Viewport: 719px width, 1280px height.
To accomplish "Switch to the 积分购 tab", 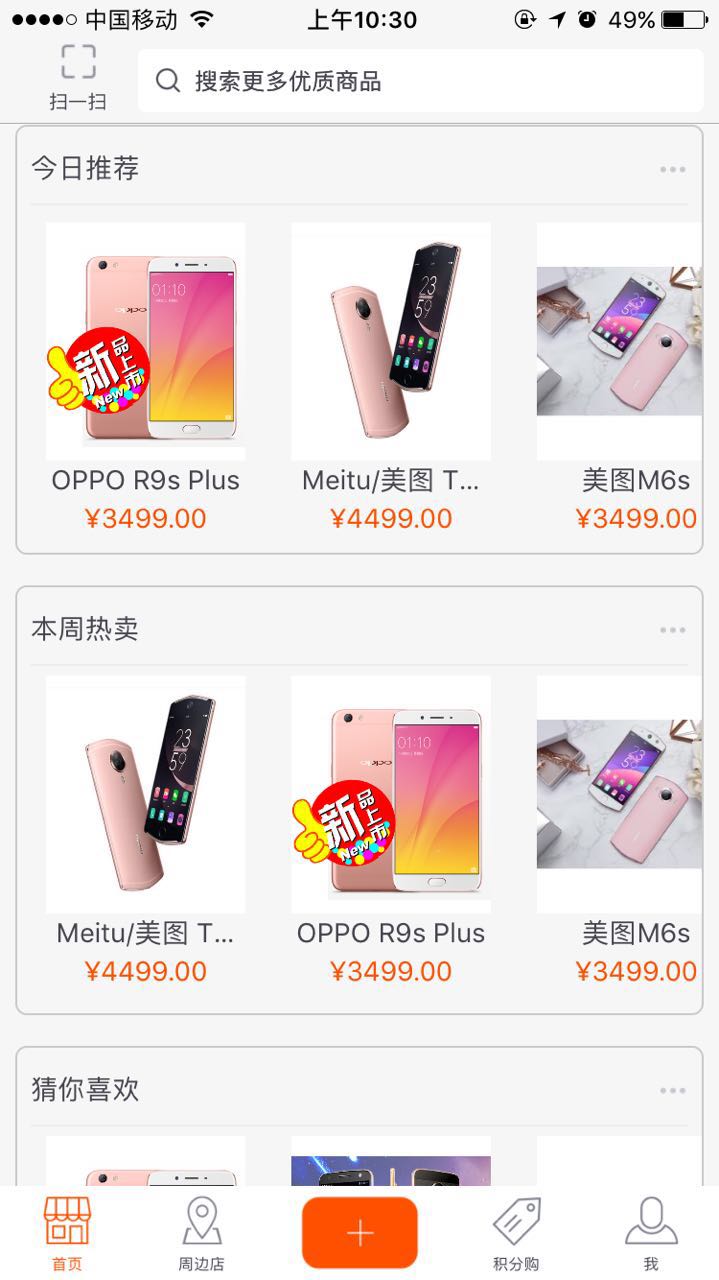I will tap(516, 1233).
